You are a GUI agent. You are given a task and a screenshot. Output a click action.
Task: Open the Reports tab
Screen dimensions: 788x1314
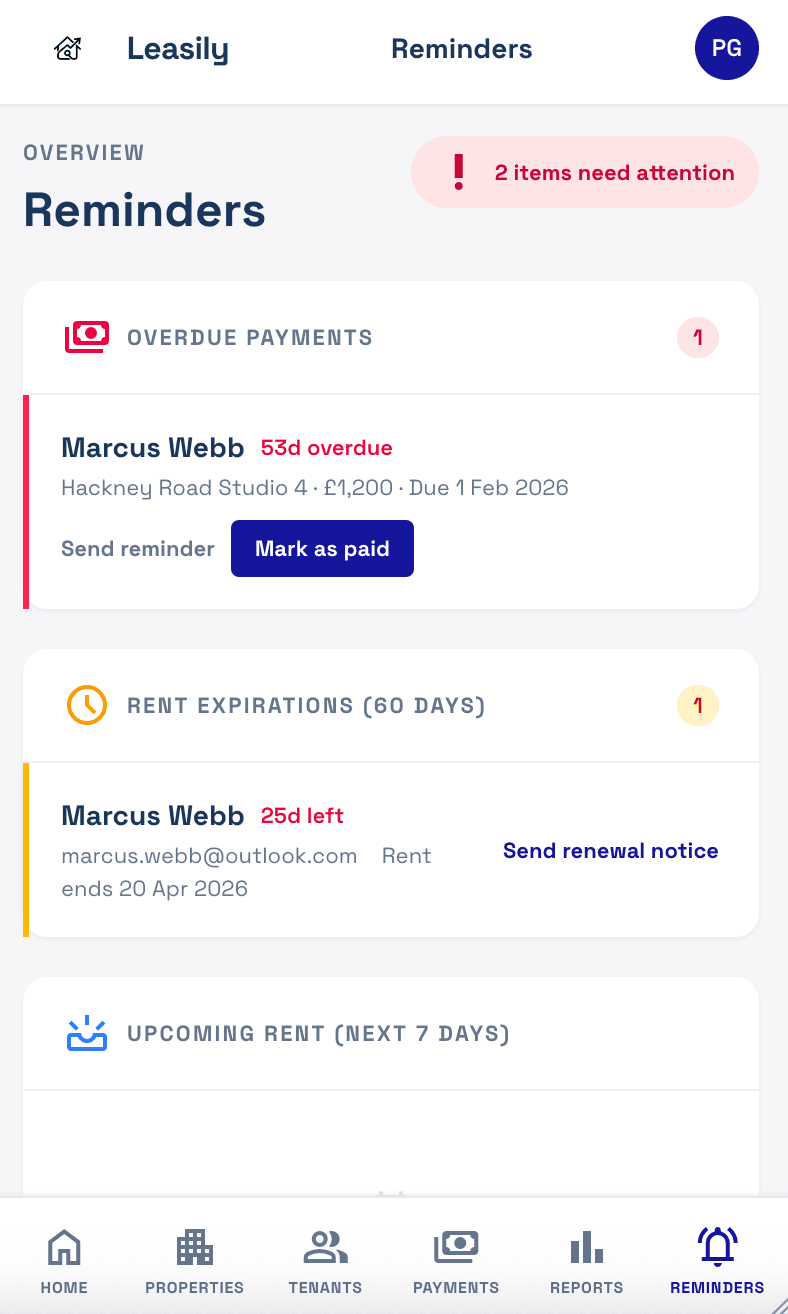tap(586, 1262)
